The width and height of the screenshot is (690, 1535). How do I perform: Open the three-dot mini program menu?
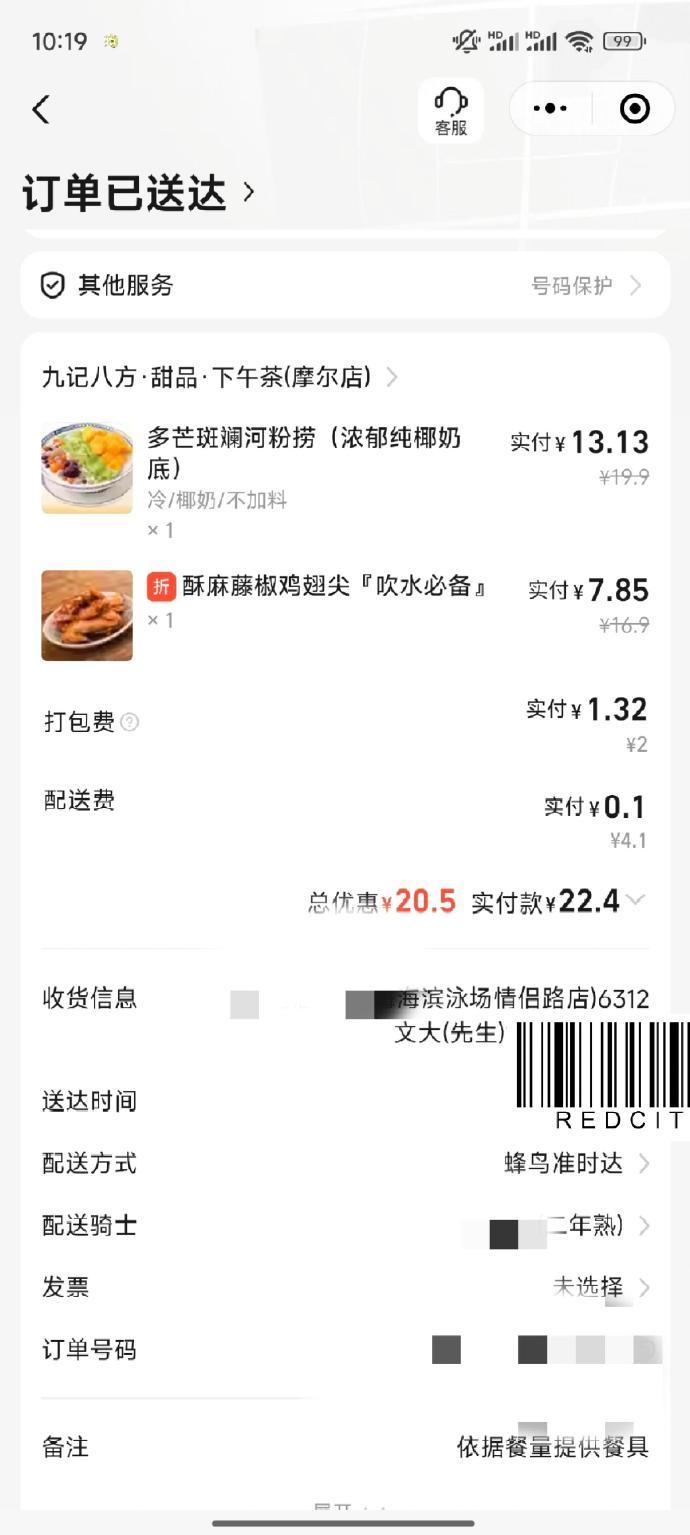point(551,108)
